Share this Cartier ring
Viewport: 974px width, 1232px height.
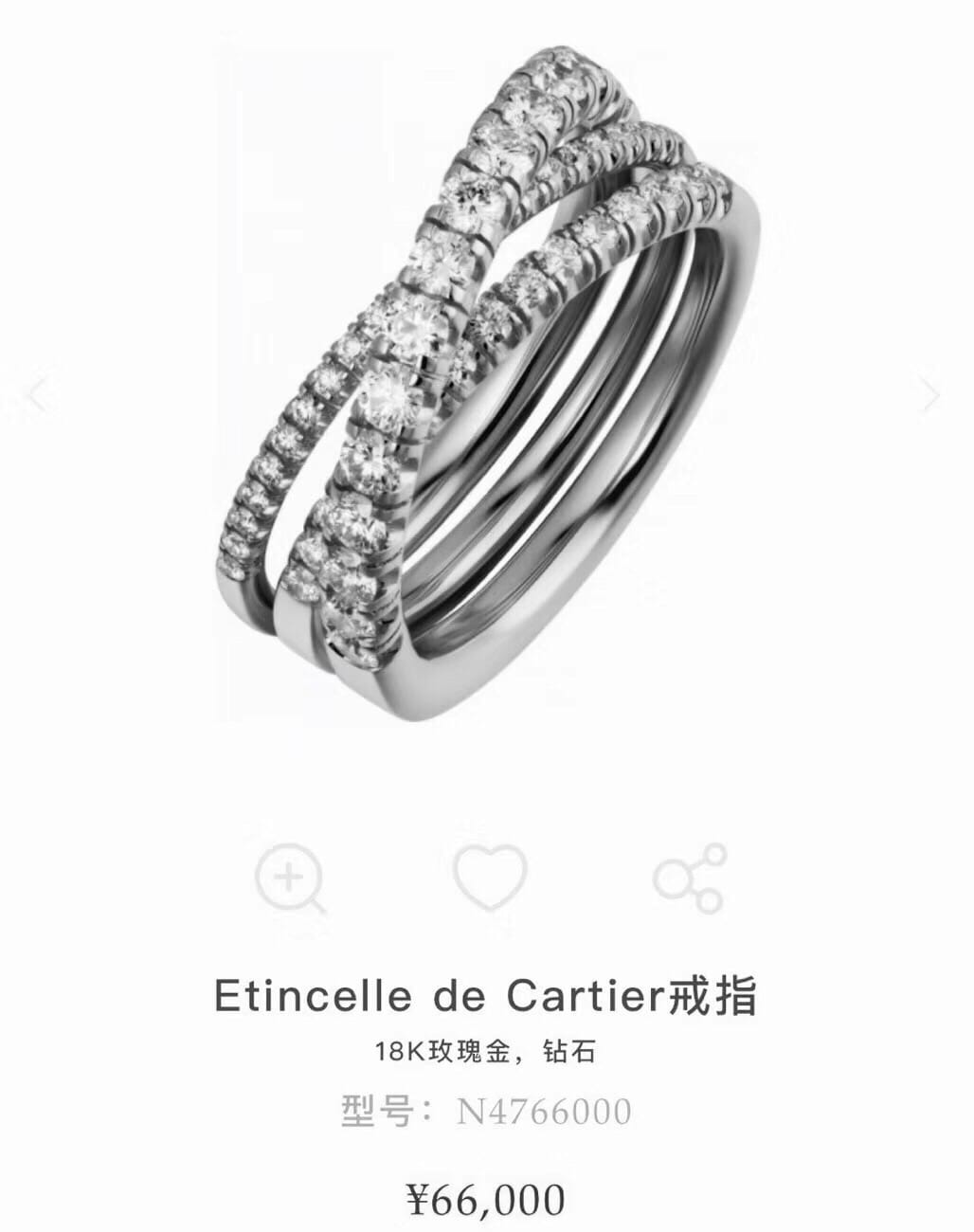click(689, 879)
